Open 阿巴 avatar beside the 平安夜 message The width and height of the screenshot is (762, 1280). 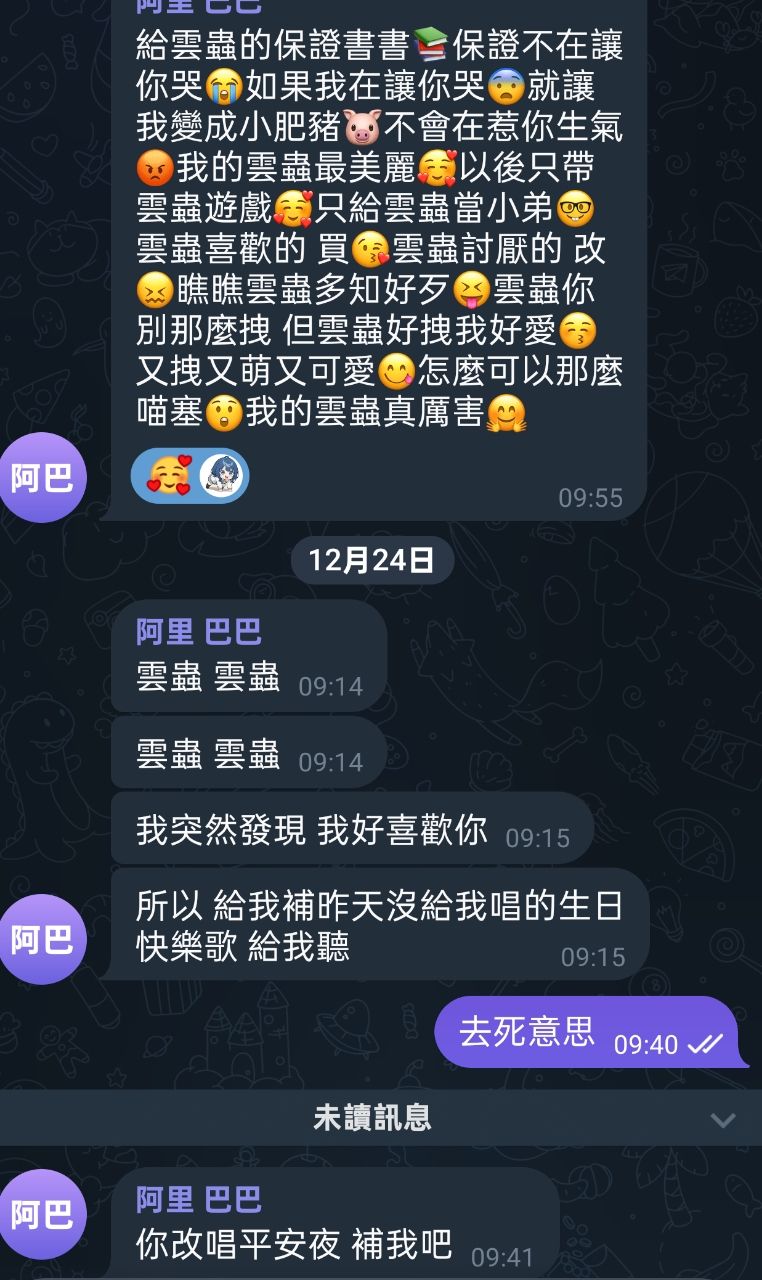[x=43, y=1214]
